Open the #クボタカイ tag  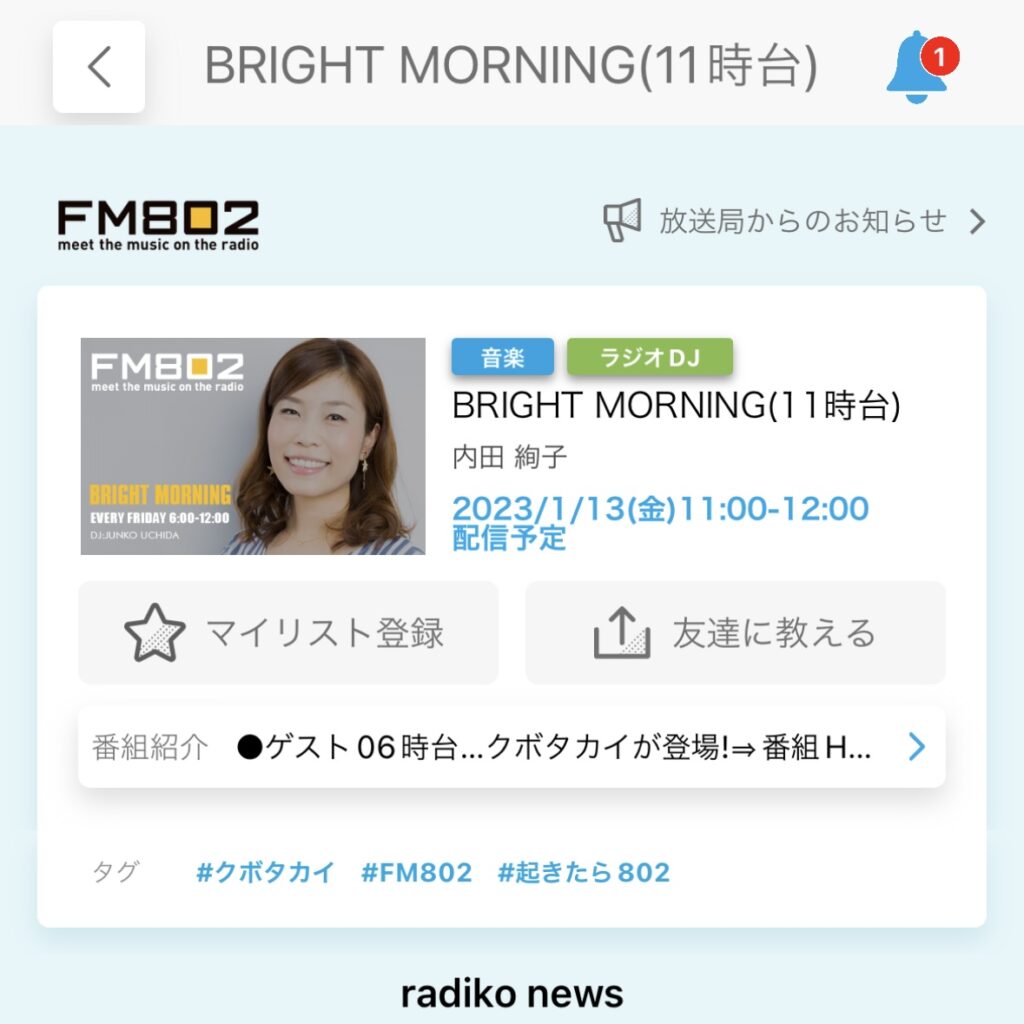tap(265, 873)
